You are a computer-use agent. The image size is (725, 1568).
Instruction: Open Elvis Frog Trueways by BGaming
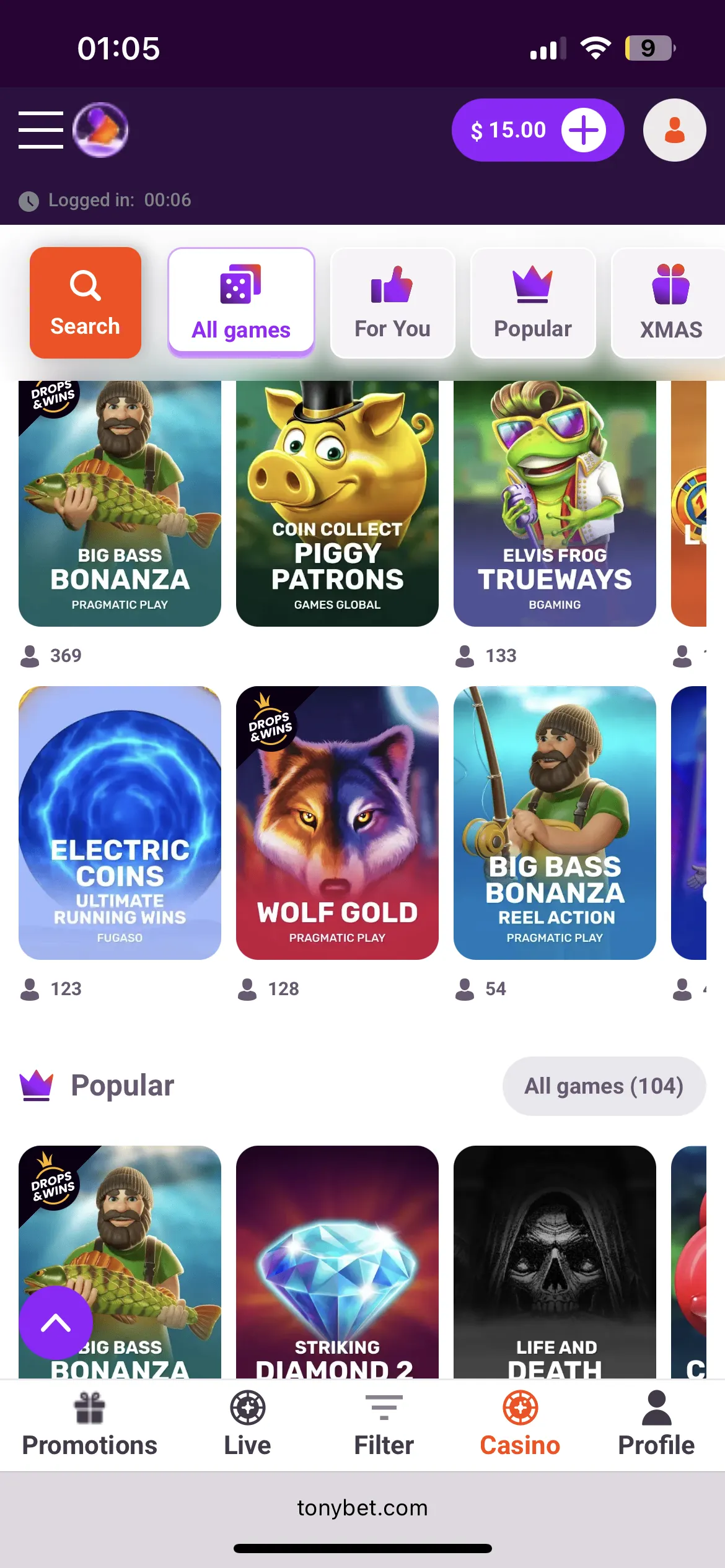(x=555, y=503)
